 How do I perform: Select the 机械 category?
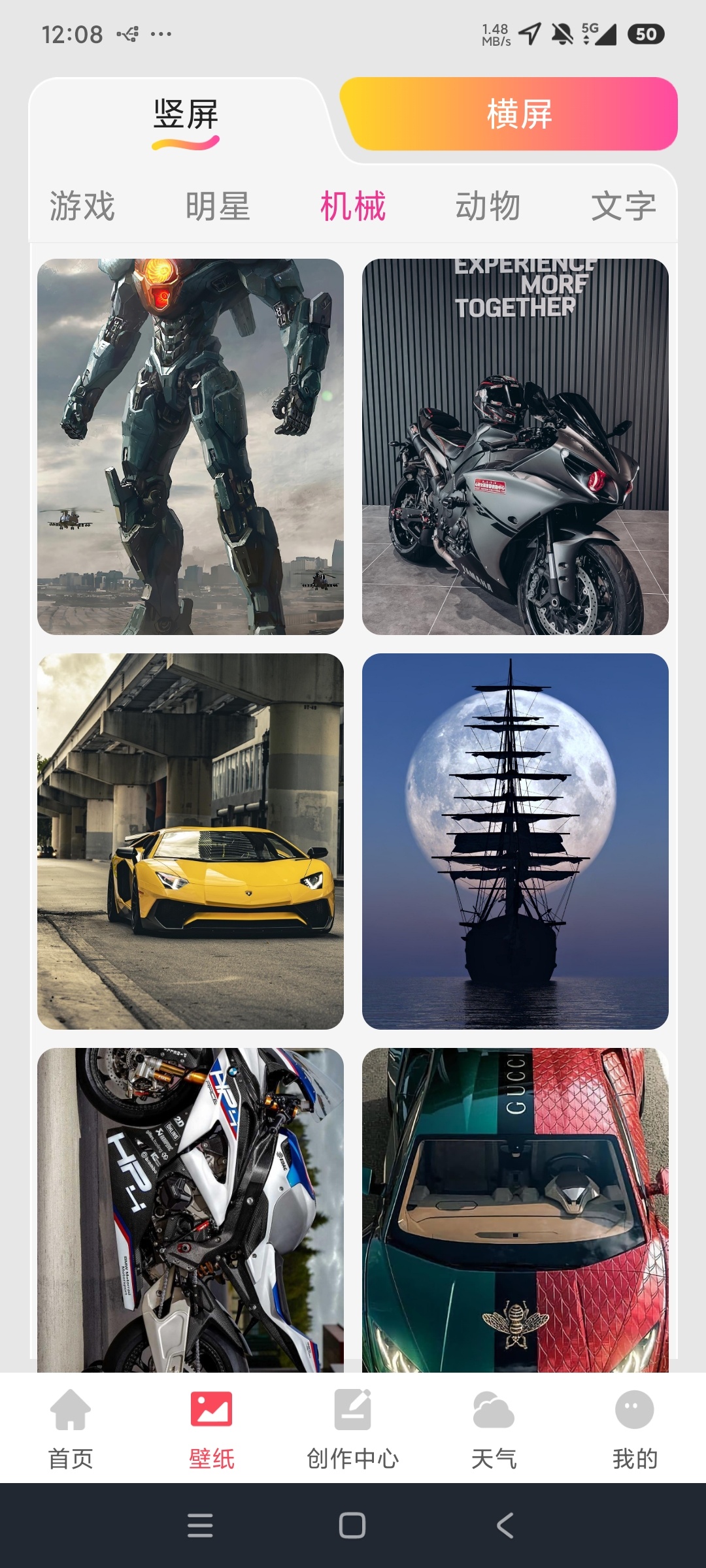pyautogui.click(x=353, y=206)
